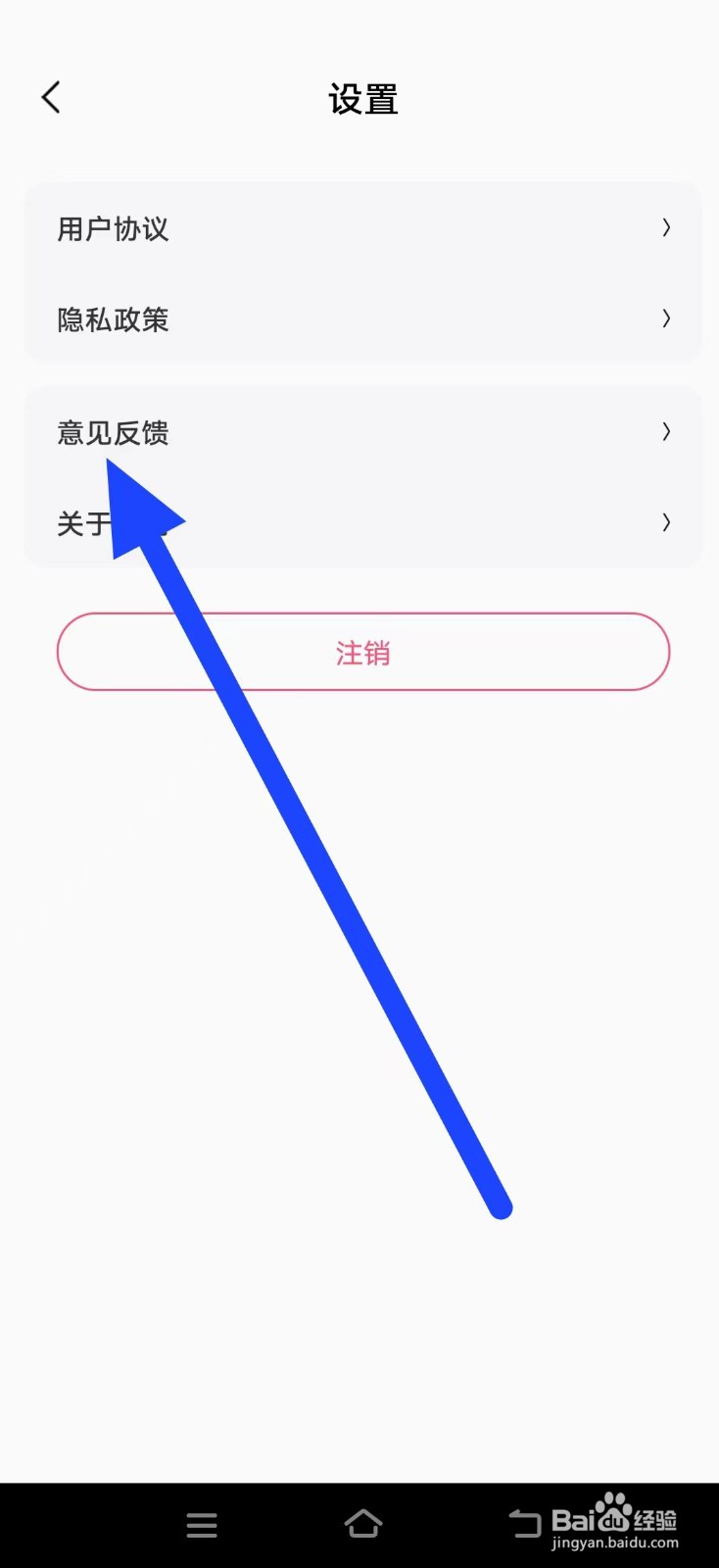Image resolution: width=719 pixels, height=1568 pixels.
Task: Select the 意见反馈 row's text label
Action: 113,433
